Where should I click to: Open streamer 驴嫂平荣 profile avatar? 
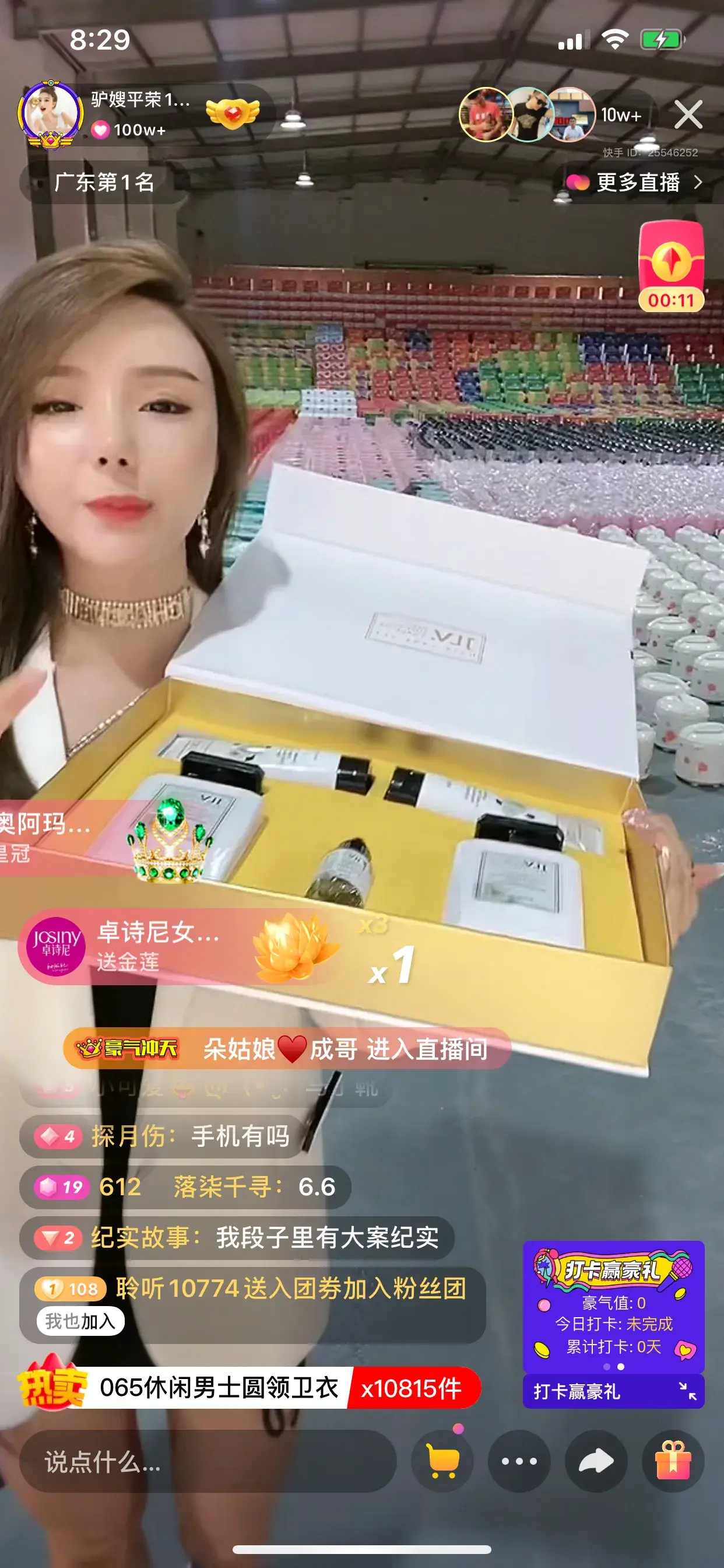point(51,113)
